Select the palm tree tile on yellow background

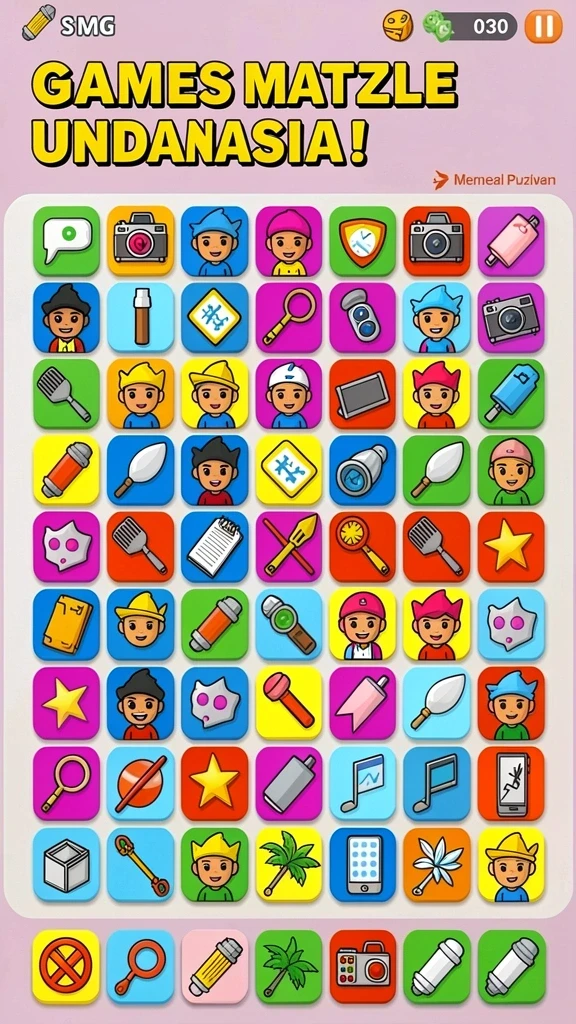pyautogui.click(x=289, y=865)
